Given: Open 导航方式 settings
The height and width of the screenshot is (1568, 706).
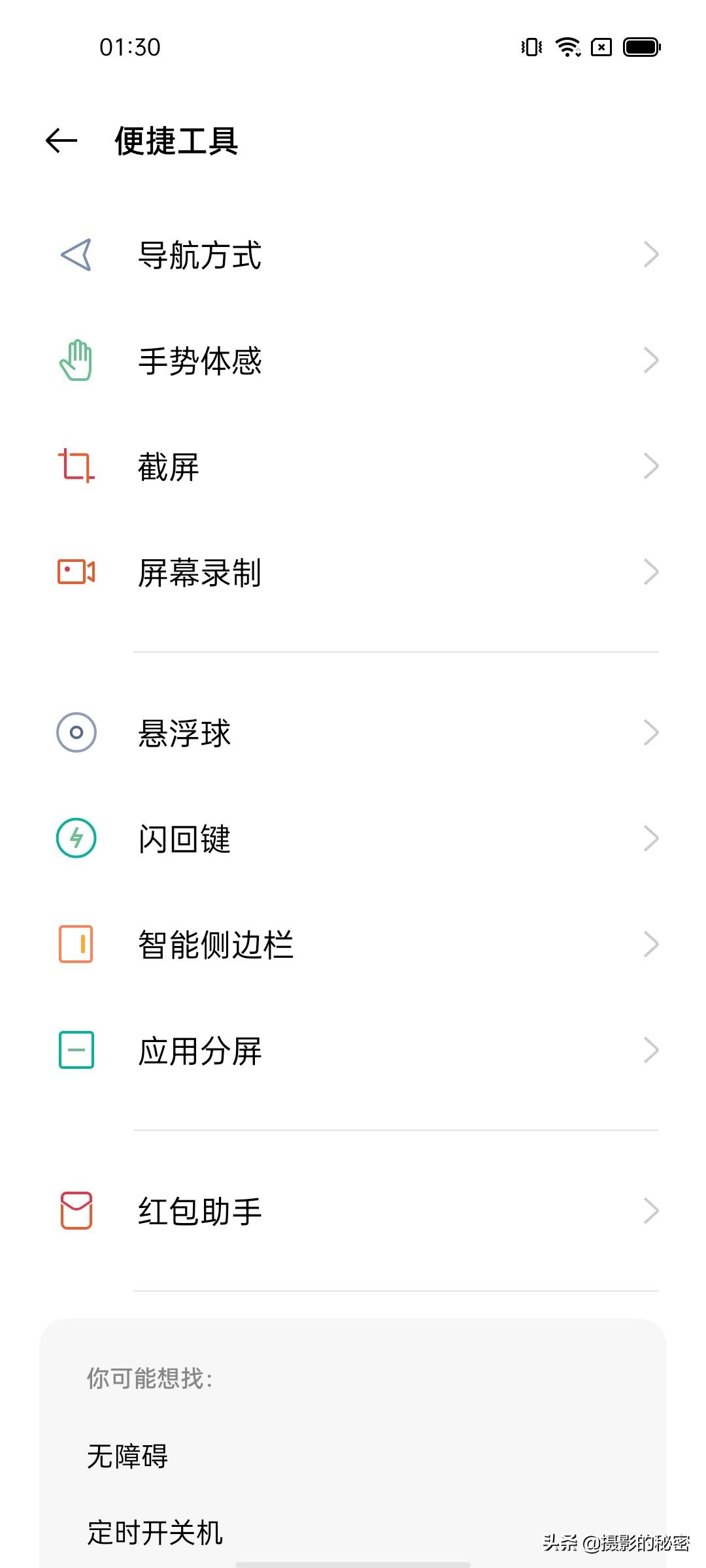Looking at the screenshot, I should (x=353, y=255).
